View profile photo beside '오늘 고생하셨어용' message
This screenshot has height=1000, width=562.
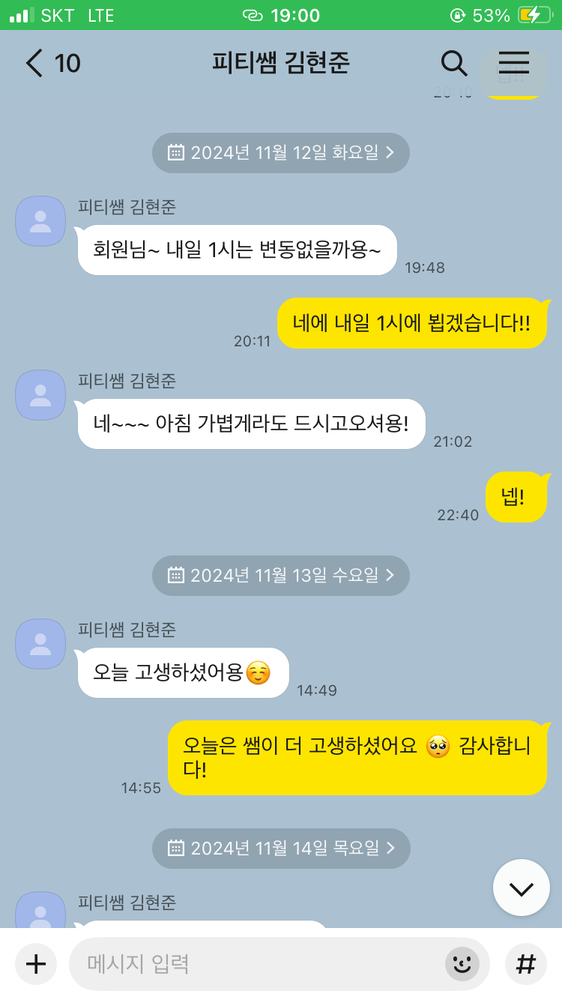coord(40,643)
